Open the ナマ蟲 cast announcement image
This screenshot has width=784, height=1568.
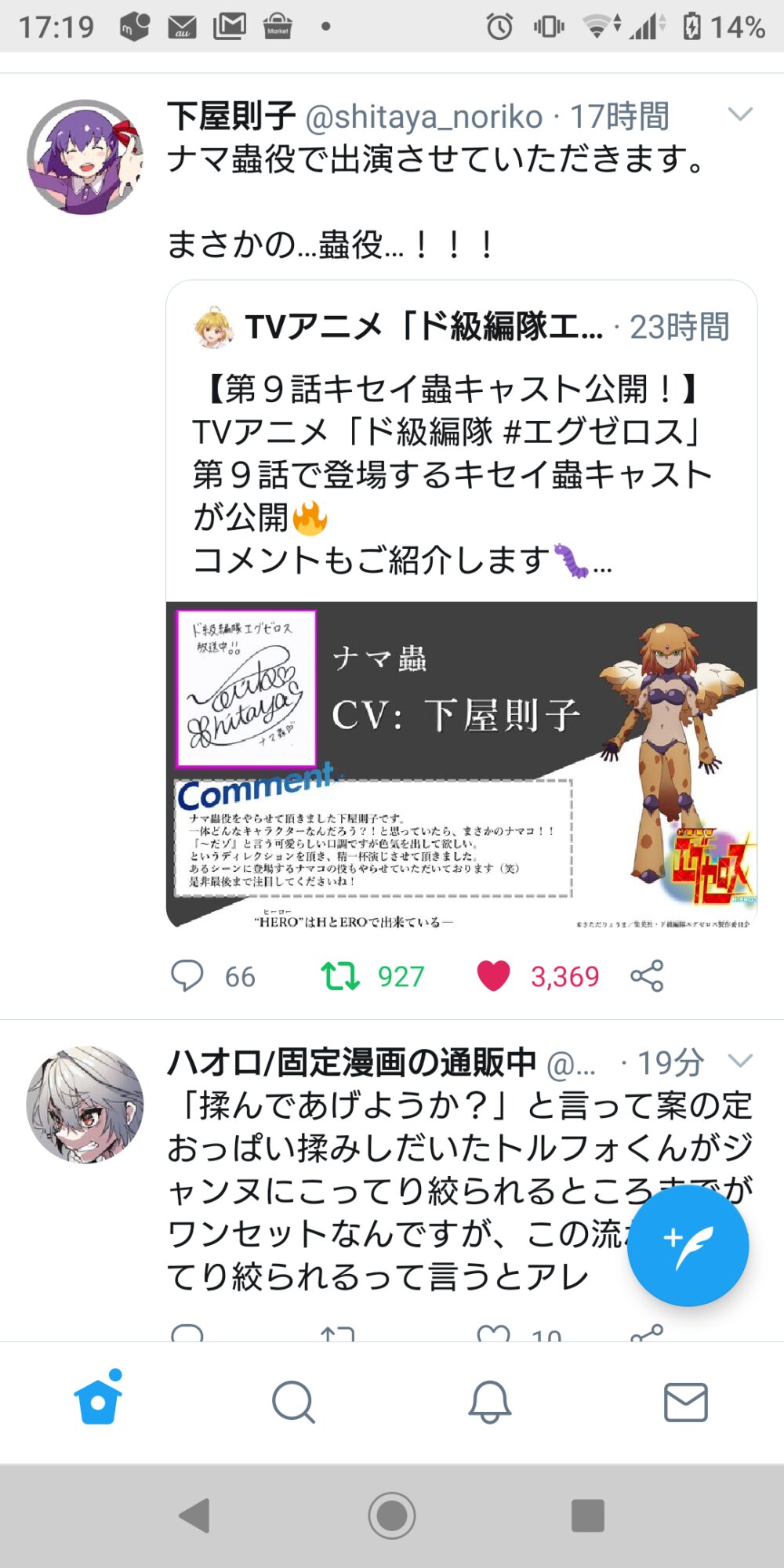click(461, 765)
